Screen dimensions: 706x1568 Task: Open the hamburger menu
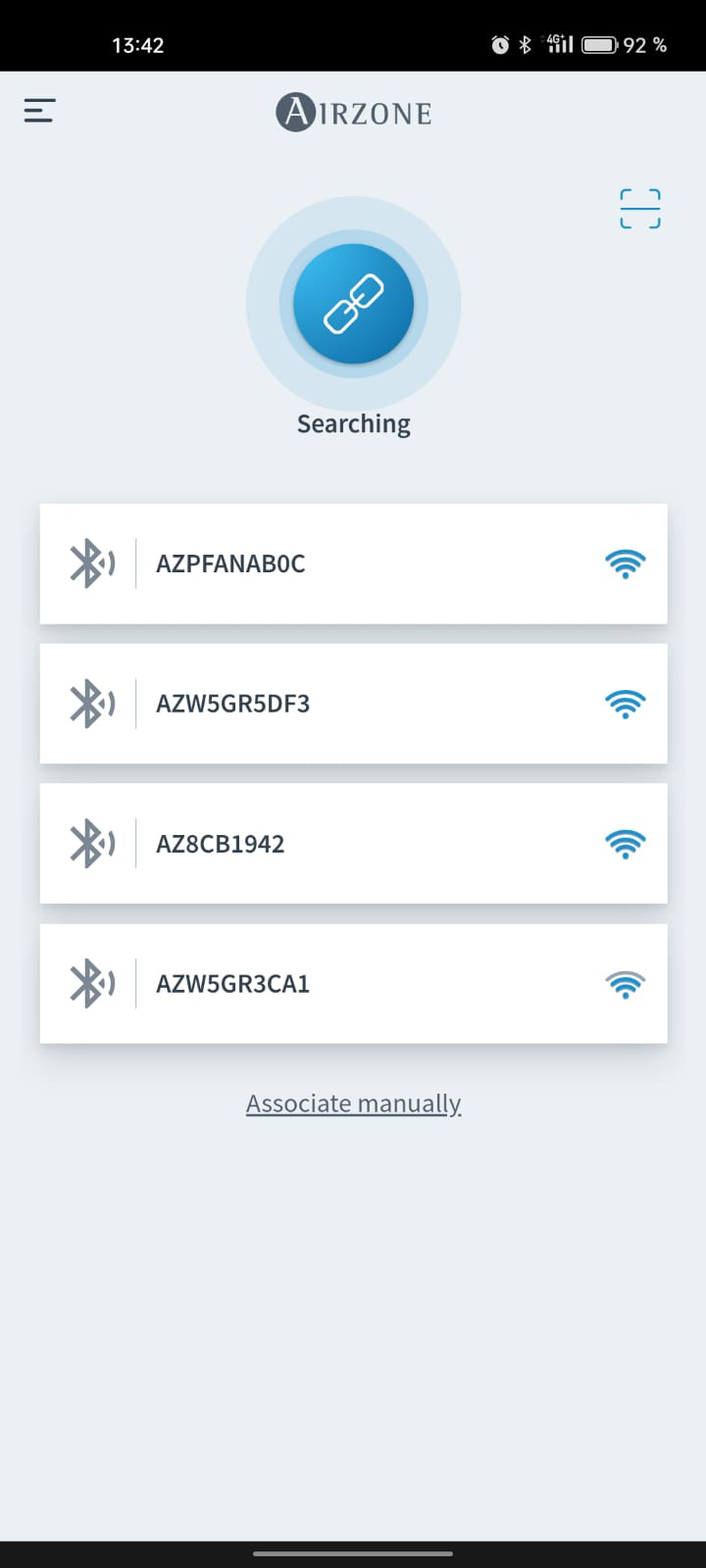pos(39,111)
